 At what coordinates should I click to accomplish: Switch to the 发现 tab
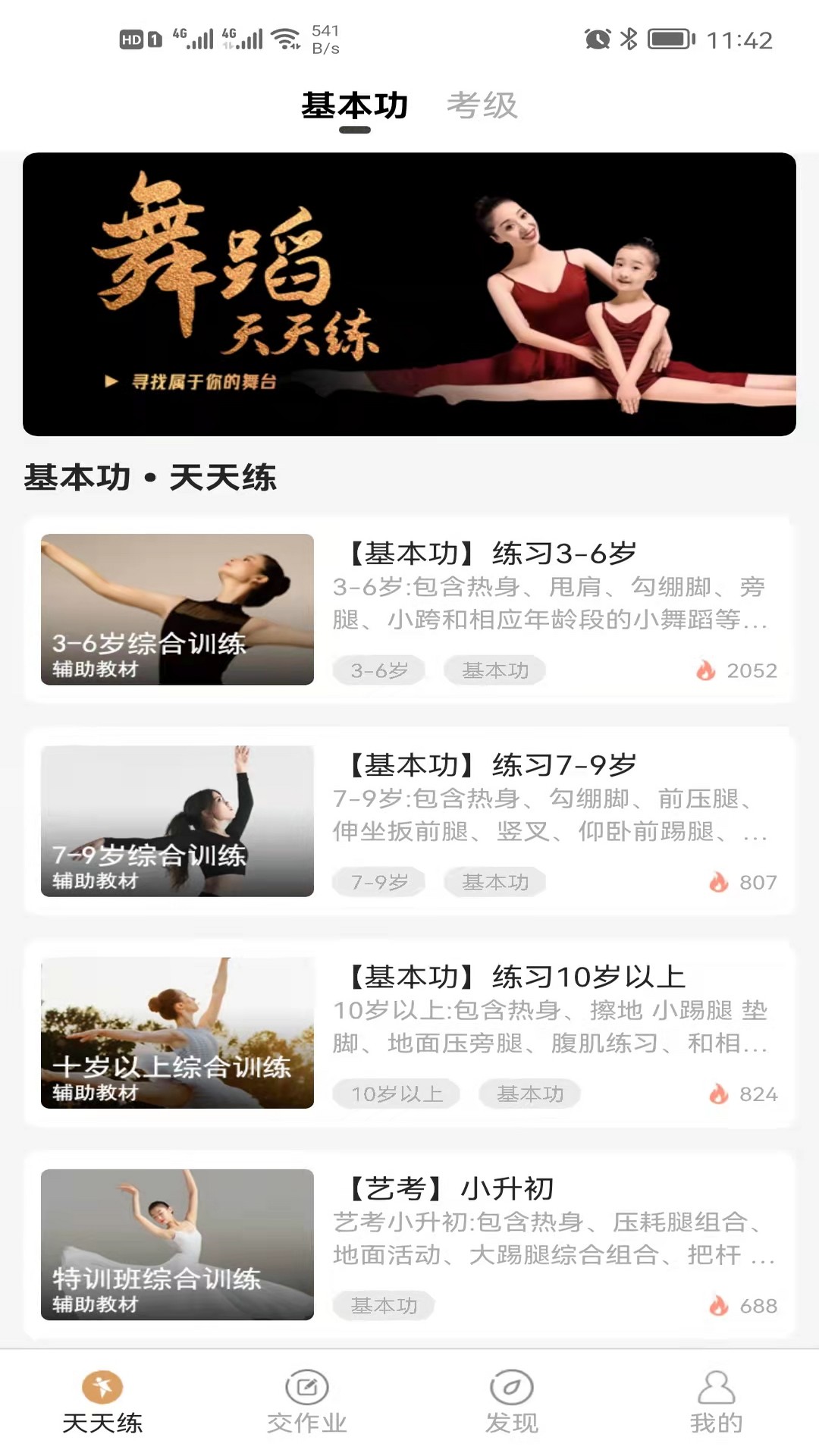(512, 1402)
